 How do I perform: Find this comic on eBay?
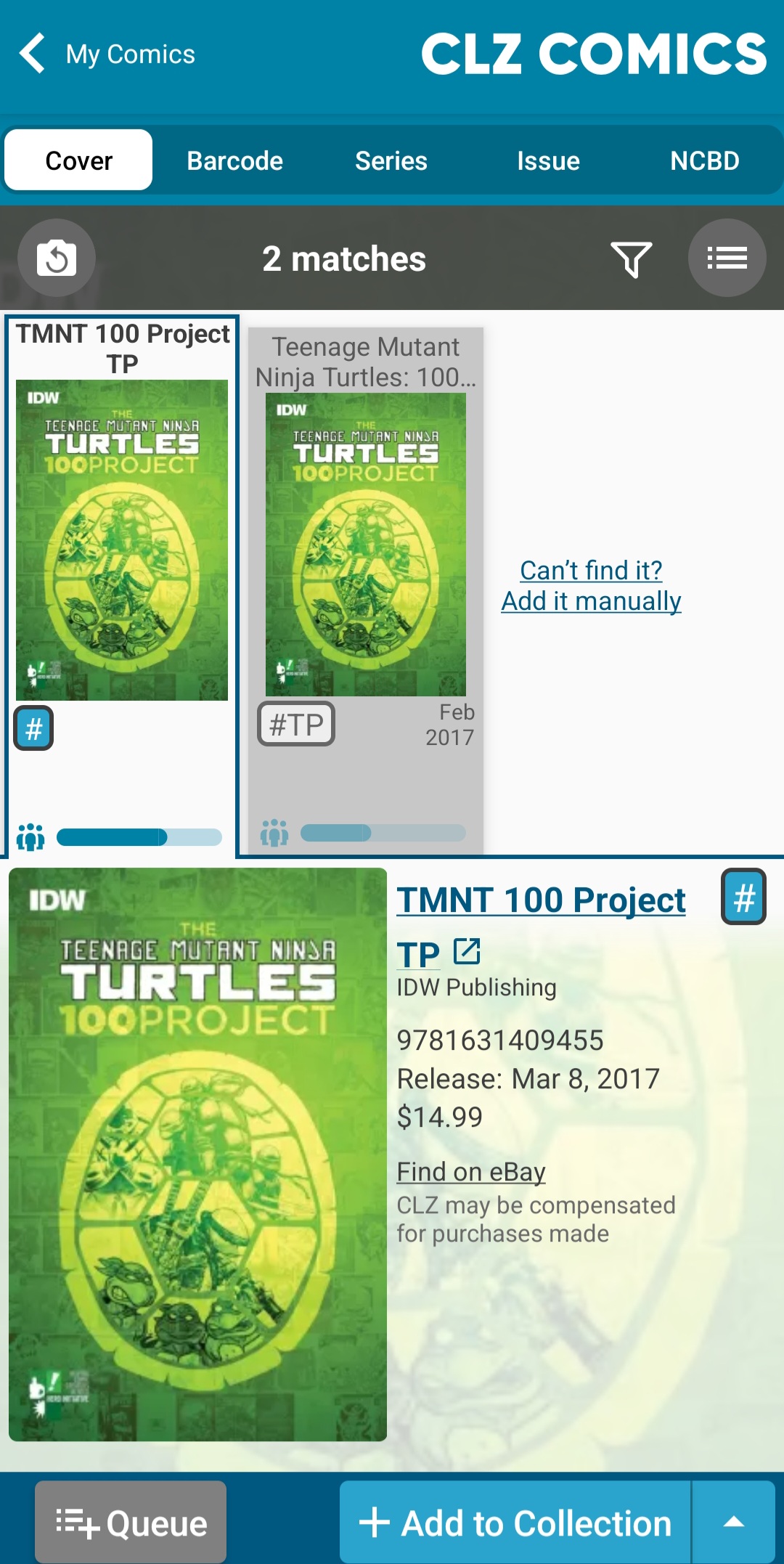(x=470, y=1172)
